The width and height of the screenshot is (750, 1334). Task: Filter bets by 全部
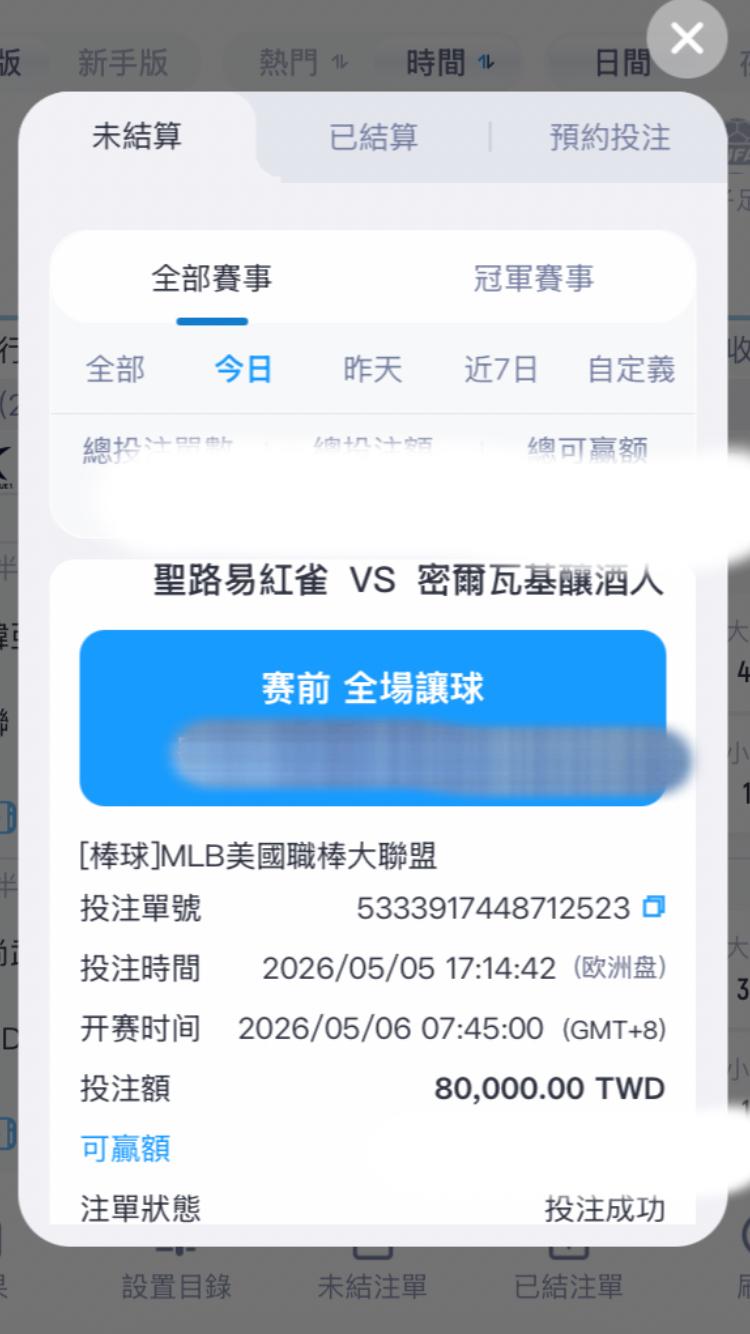pyautogui.click(x=115, y=369)
